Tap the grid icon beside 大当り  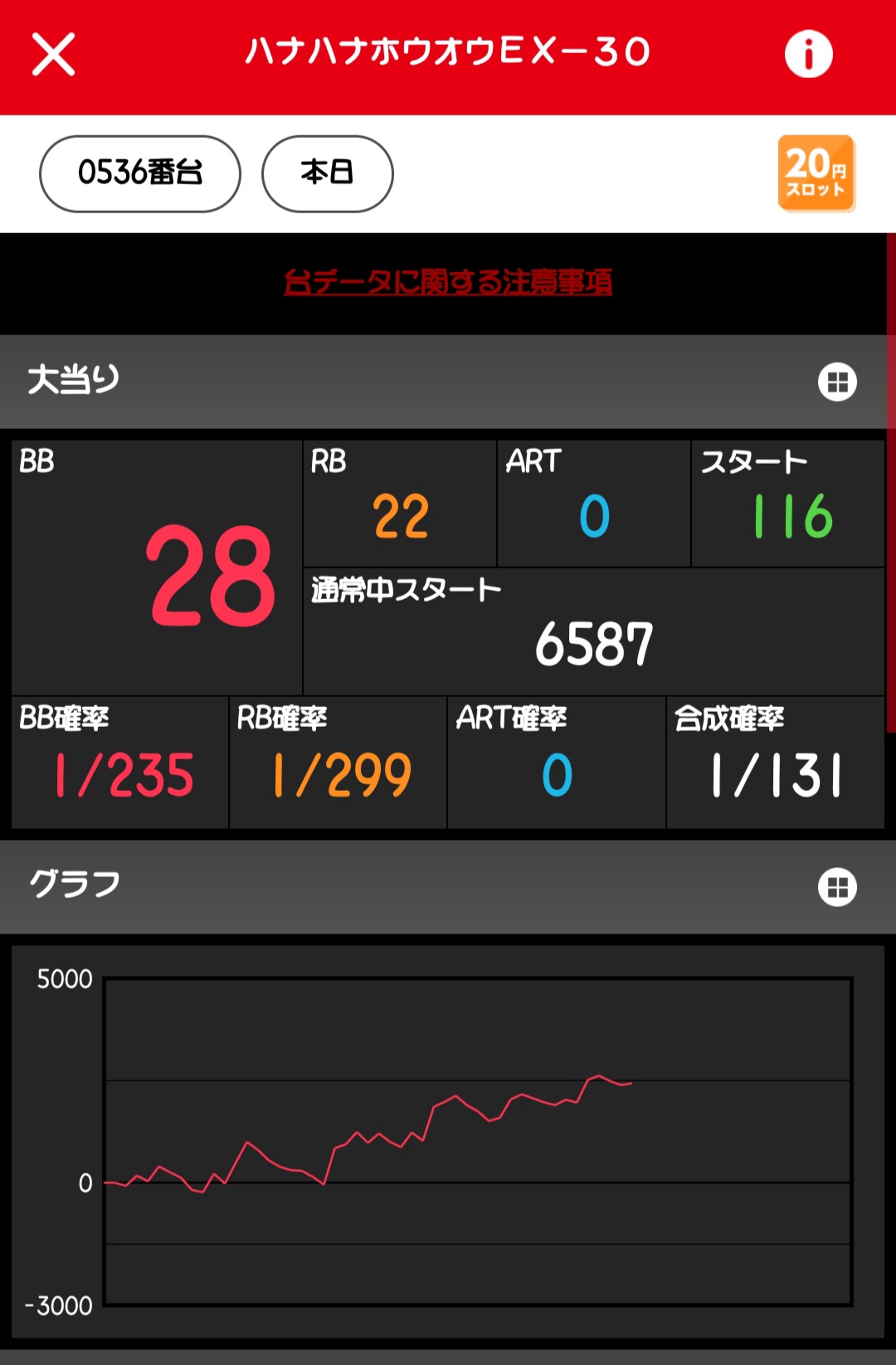[837, 383]
